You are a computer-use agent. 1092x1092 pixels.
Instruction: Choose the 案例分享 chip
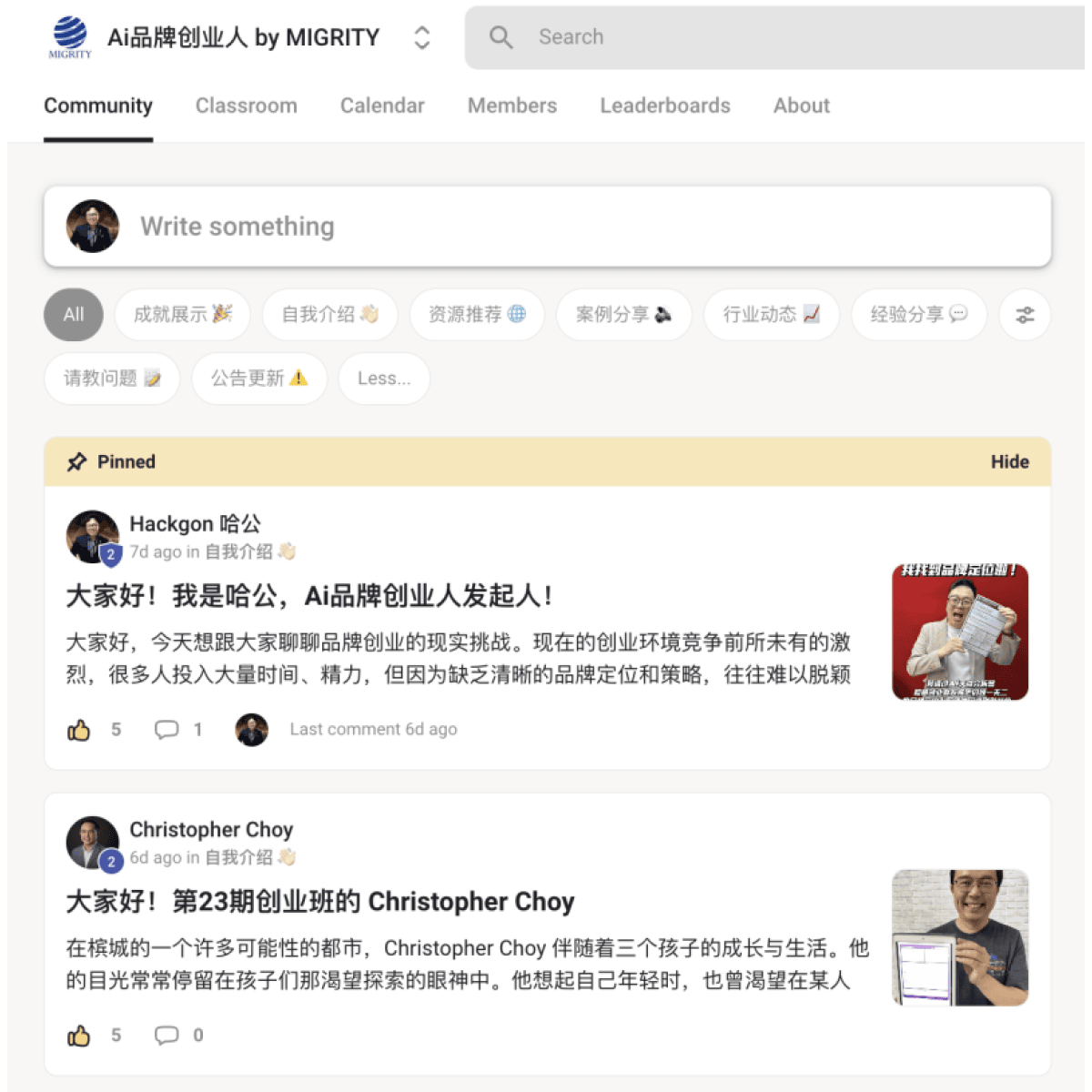click(x=623, y=315)
